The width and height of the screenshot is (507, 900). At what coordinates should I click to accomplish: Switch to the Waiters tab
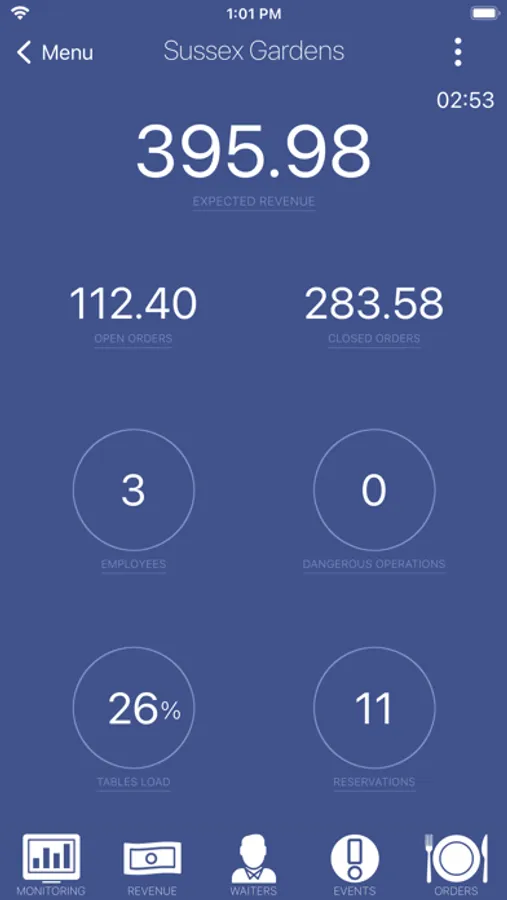coord(253,865)
